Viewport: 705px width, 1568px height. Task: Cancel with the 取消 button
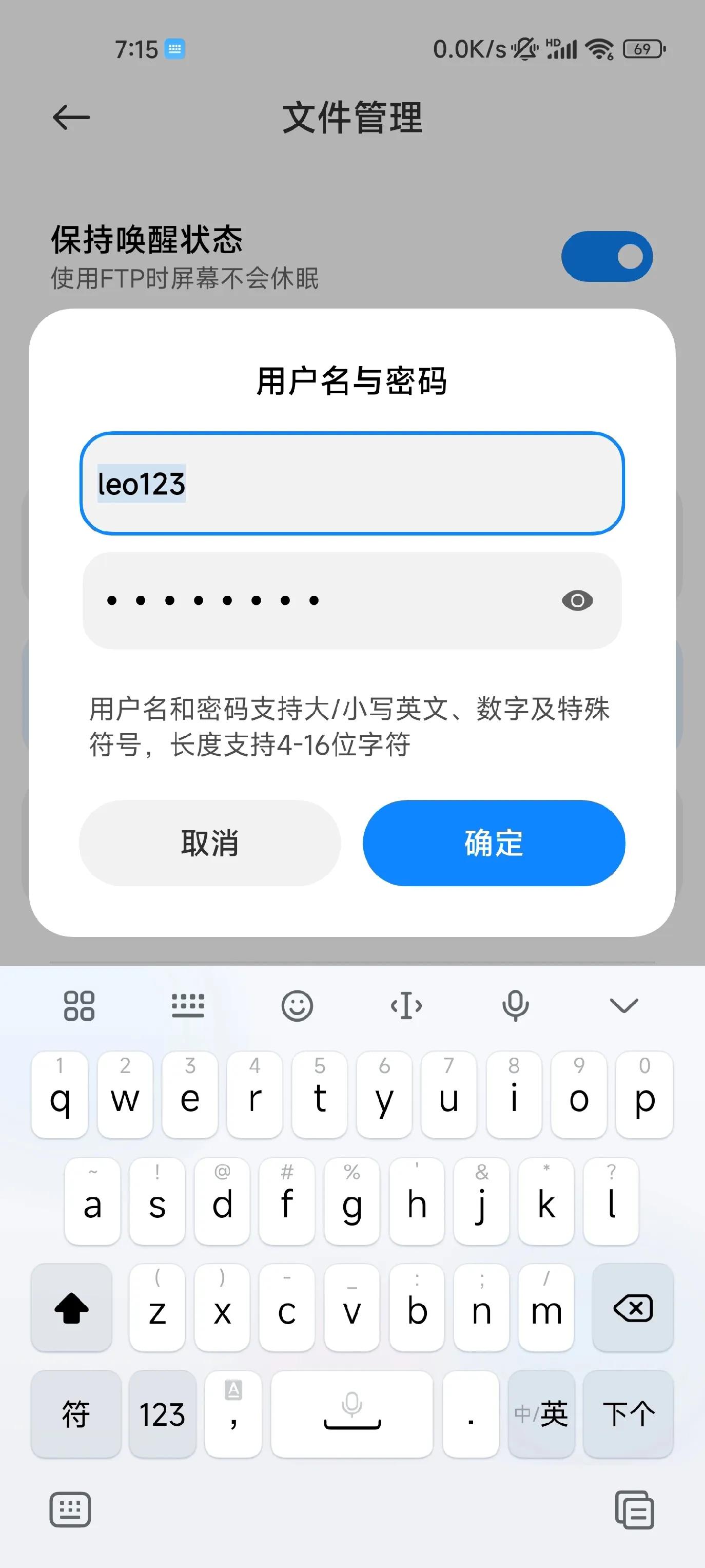pyautogui.click(x=209, y=843)
